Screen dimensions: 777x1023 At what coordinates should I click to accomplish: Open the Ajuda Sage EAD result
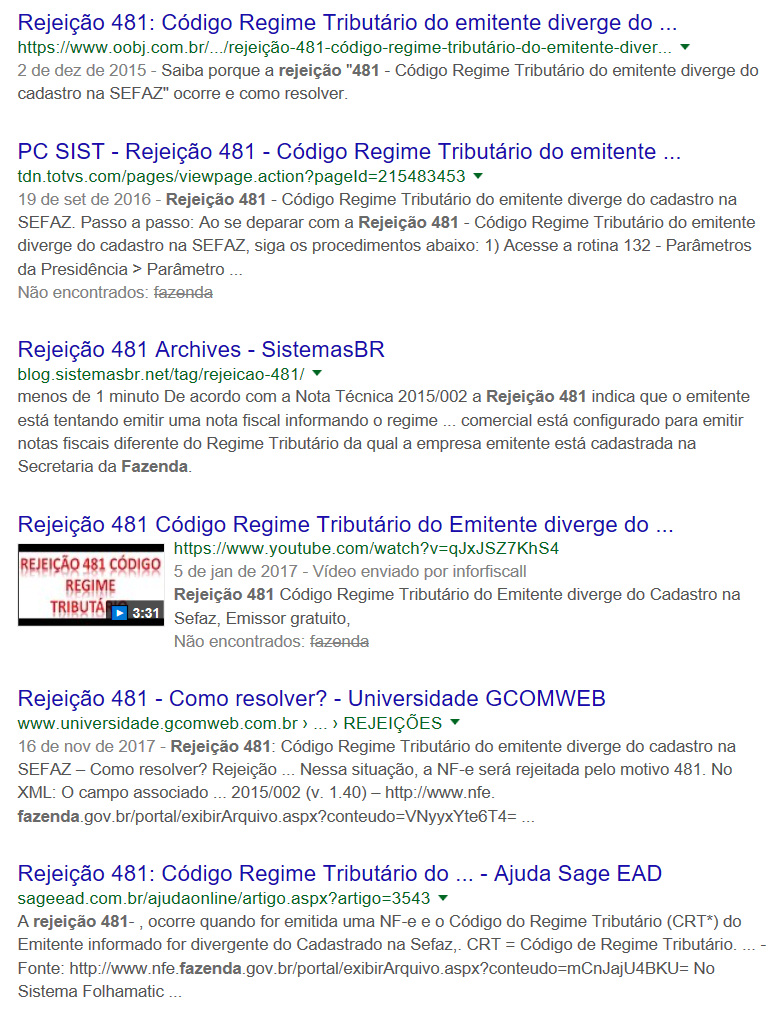click(339, 873)
